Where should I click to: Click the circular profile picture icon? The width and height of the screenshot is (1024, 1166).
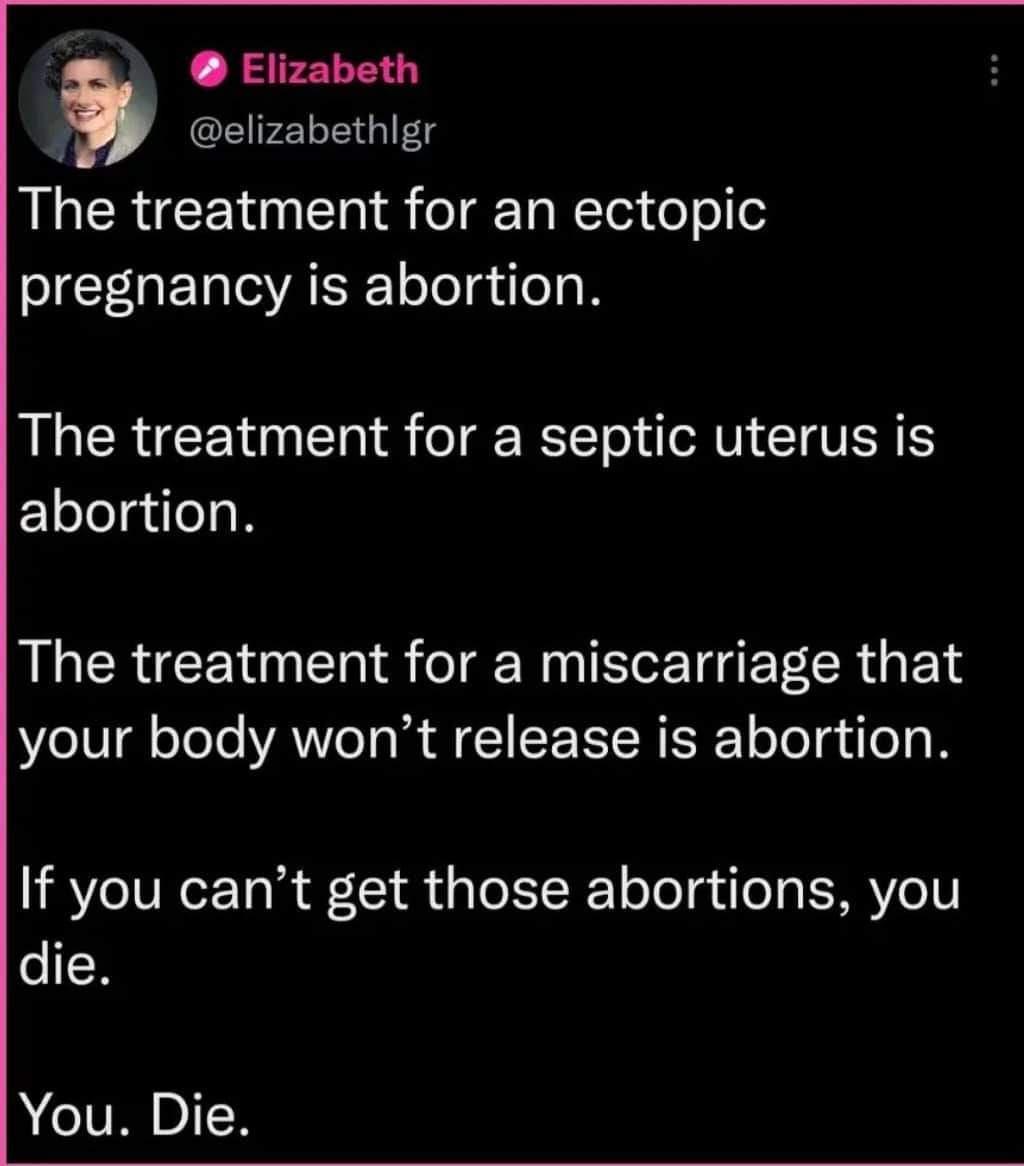point(88,96)
